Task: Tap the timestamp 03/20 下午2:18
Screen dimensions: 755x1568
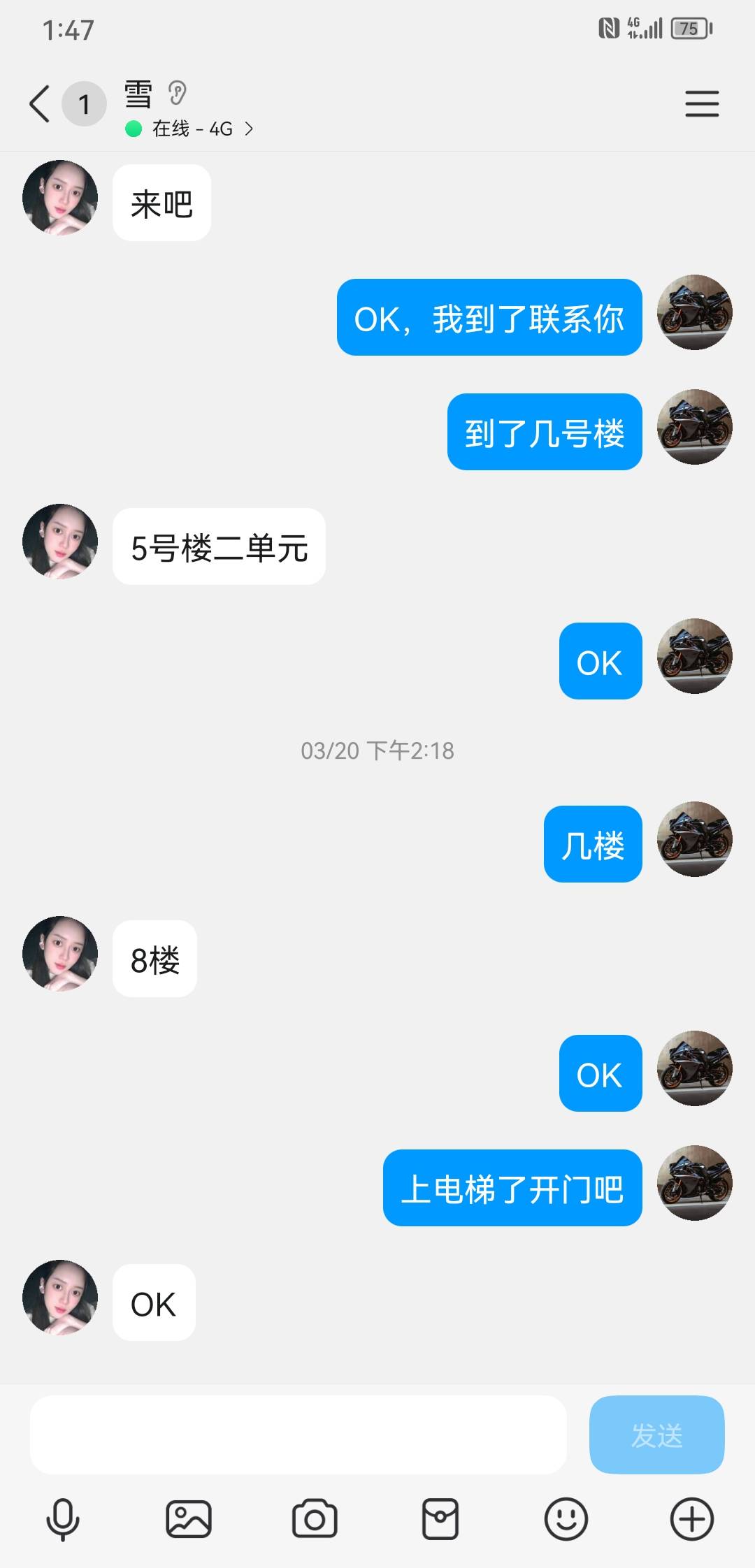Action: point(377,752)
